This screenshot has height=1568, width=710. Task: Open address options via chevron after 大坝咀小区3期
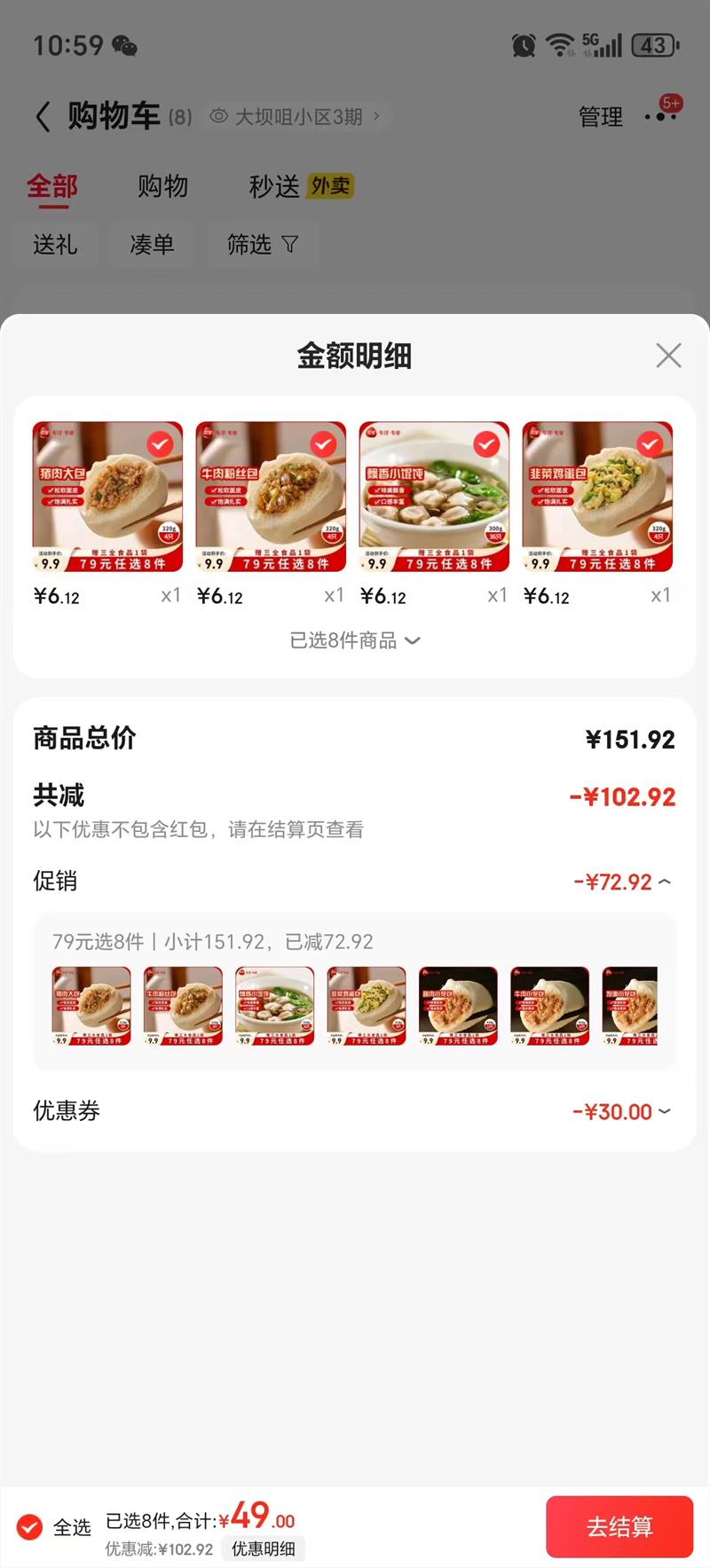[376, 116]
